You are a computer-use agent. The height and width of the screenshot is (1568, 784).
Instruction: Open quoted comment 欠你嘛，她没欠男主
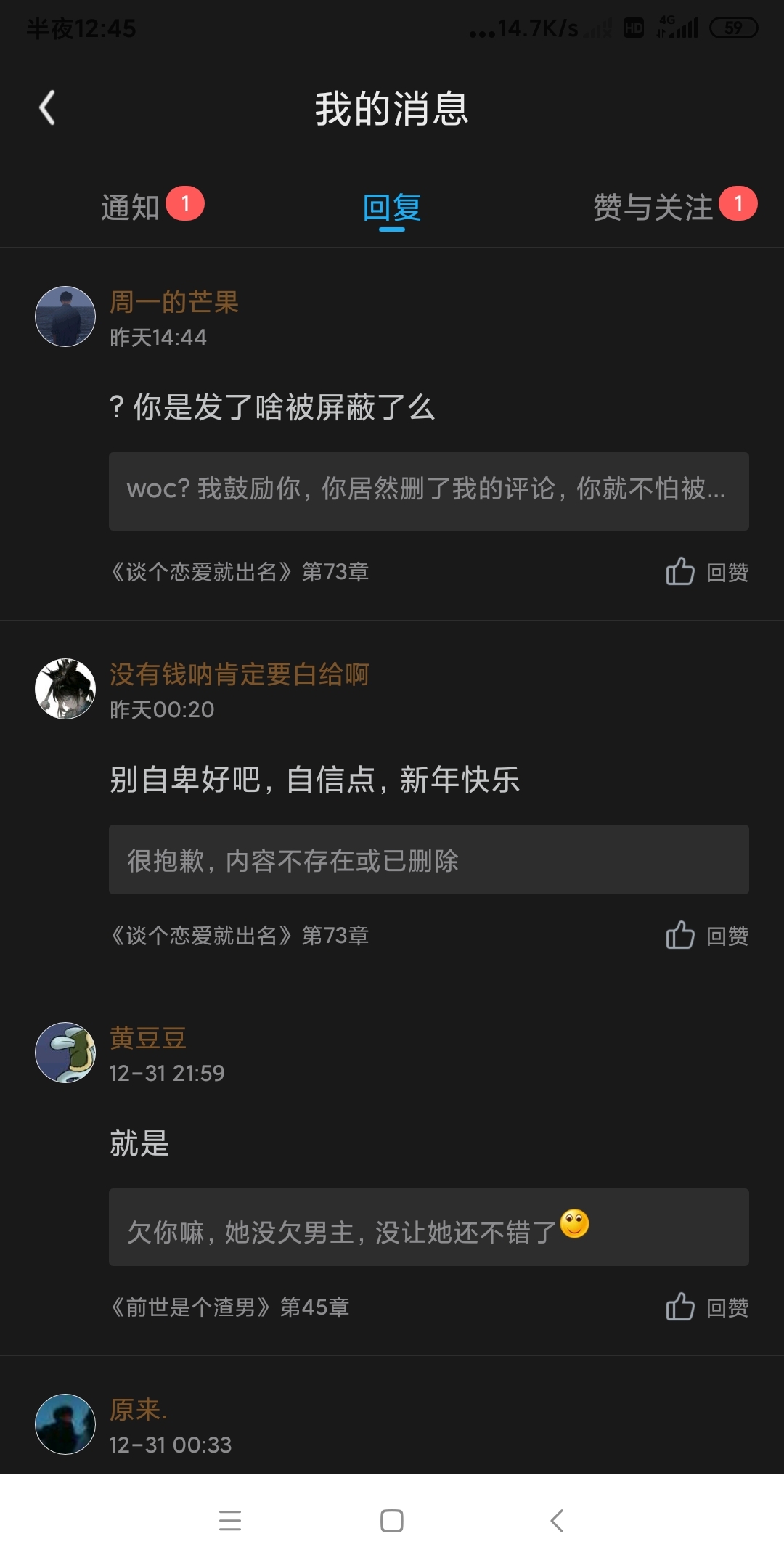[429, 1228]
